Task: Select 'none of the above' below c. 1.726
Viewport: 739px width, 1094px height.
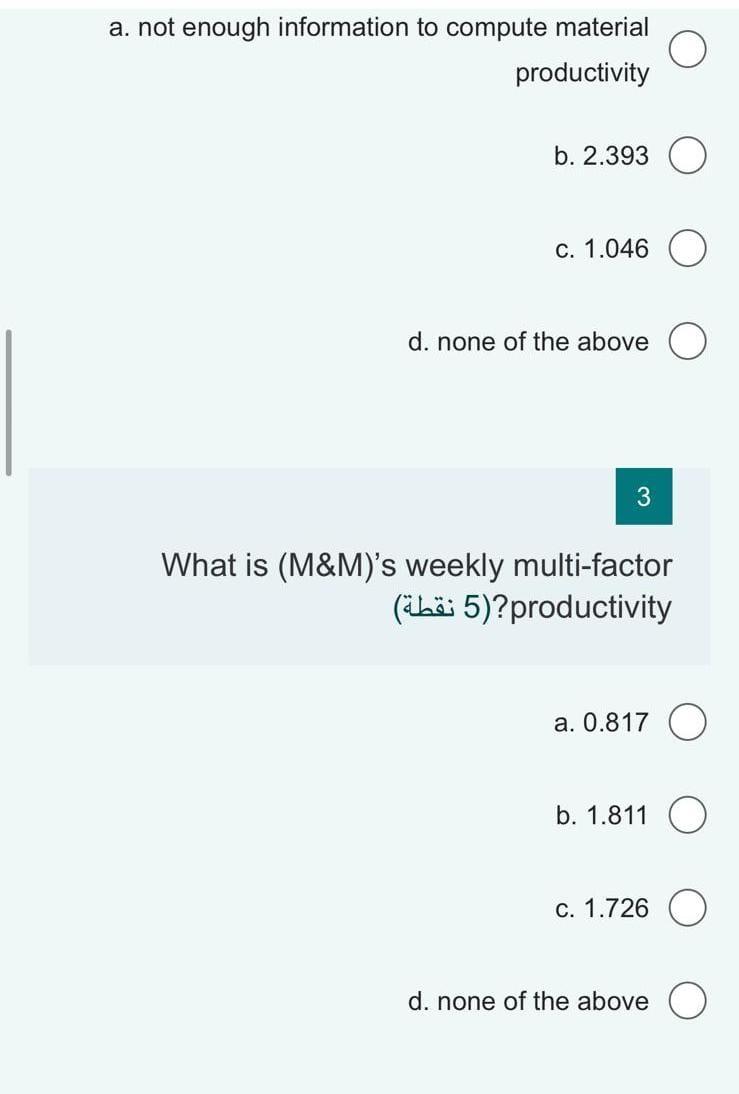Action: pos(689,1001)
